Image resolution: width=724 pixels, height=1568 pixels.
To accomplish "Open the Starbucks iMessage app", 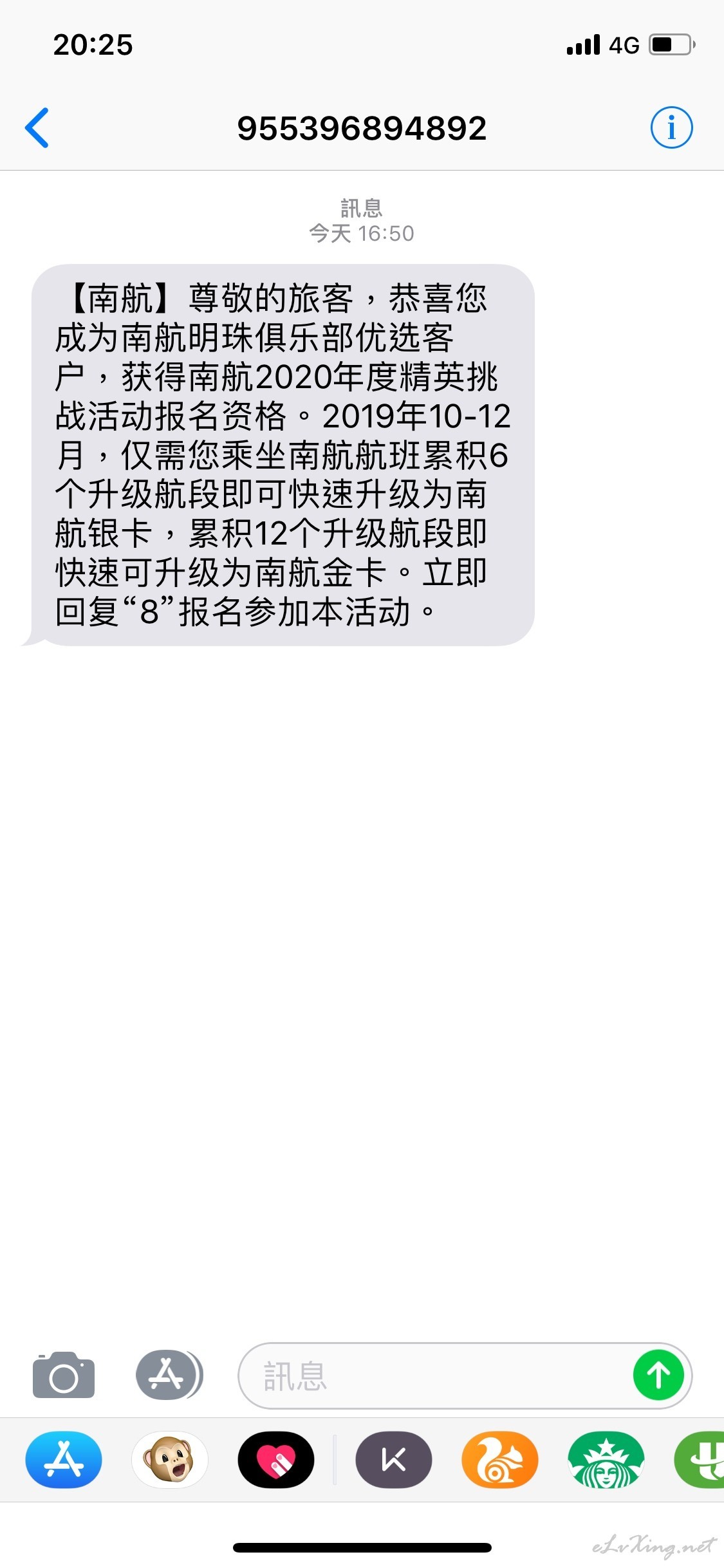I will (606, 1460).
